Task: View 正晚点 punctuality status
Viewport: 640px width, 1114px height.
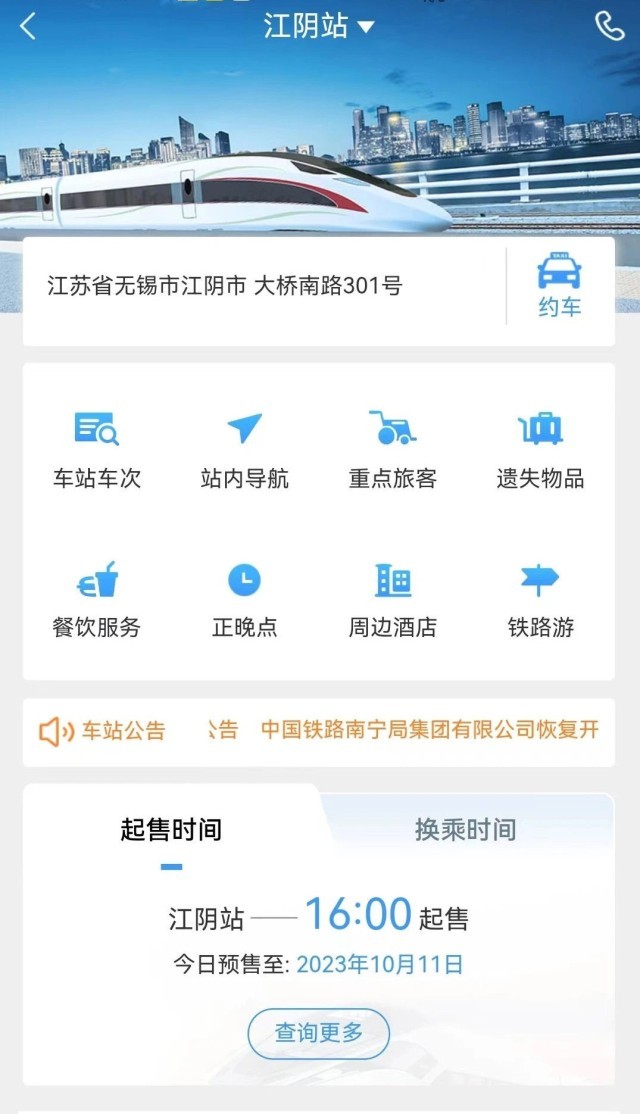Action: tap(244, 598)
